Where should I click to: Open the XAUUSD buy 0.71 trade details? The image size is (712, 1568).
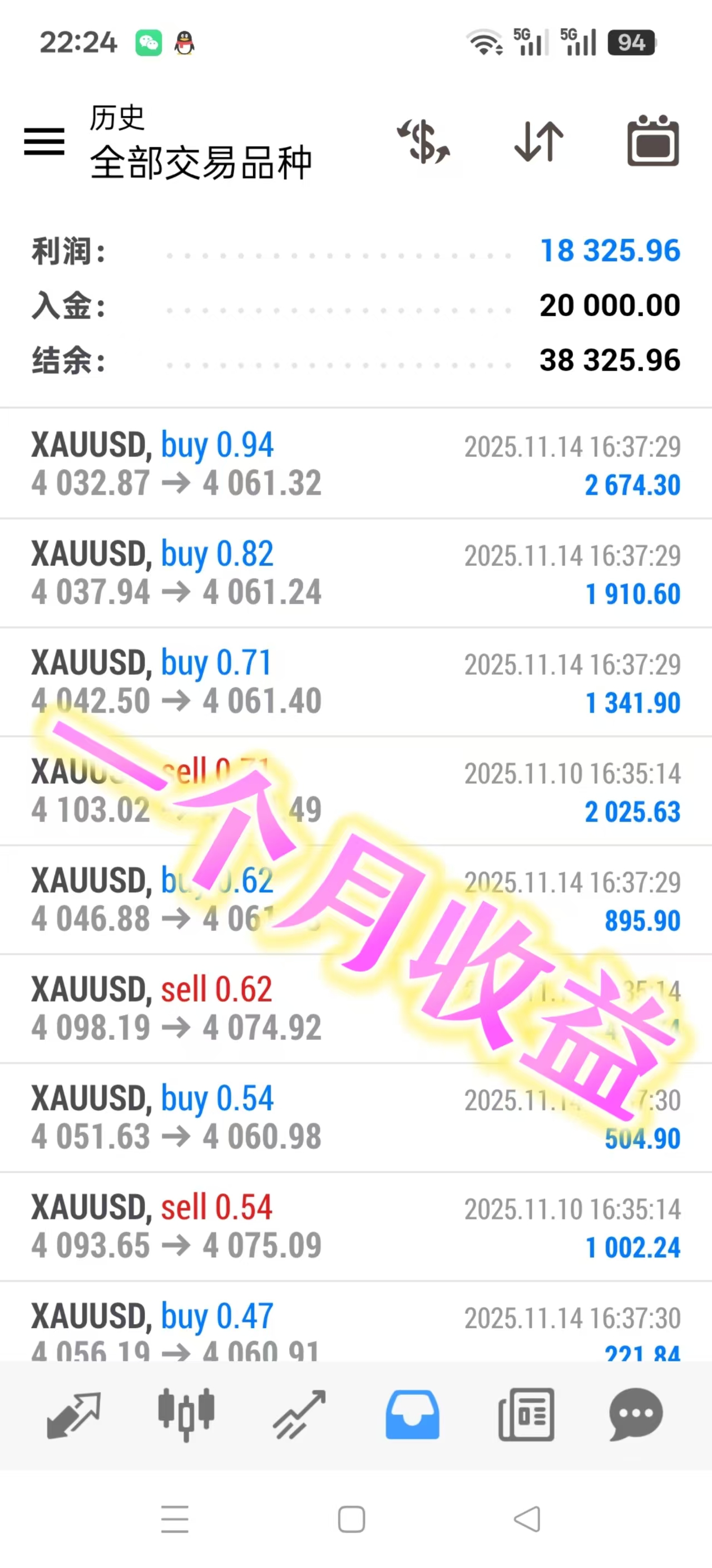tap(355, 682)
